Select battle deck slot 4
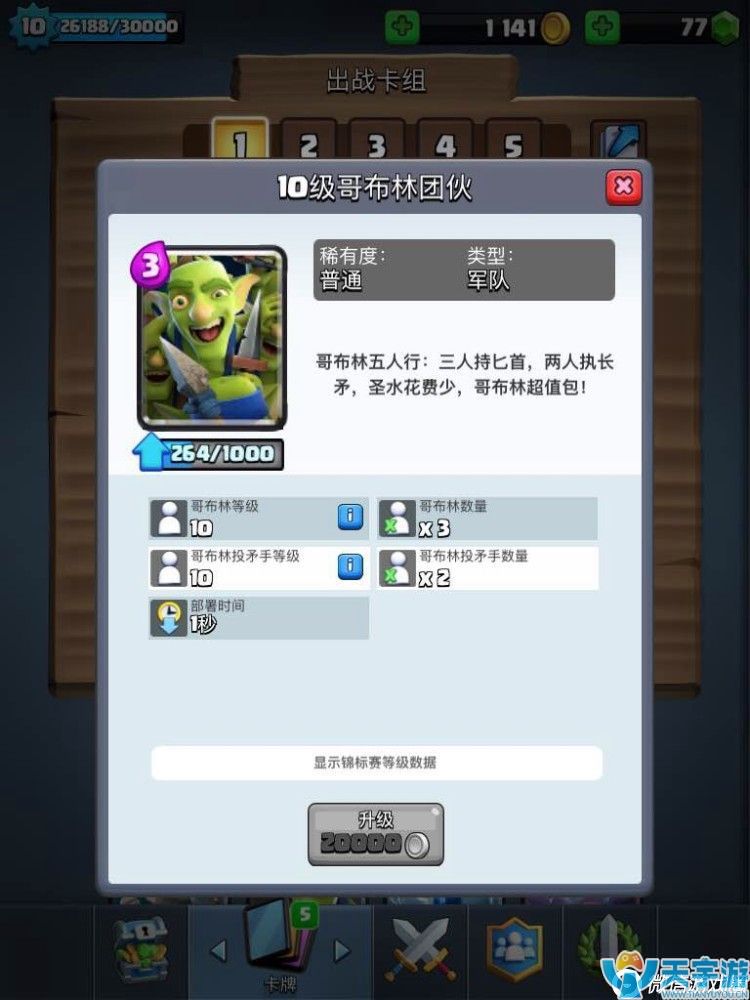Screen dimensions: 750x1000 [445, 146]
